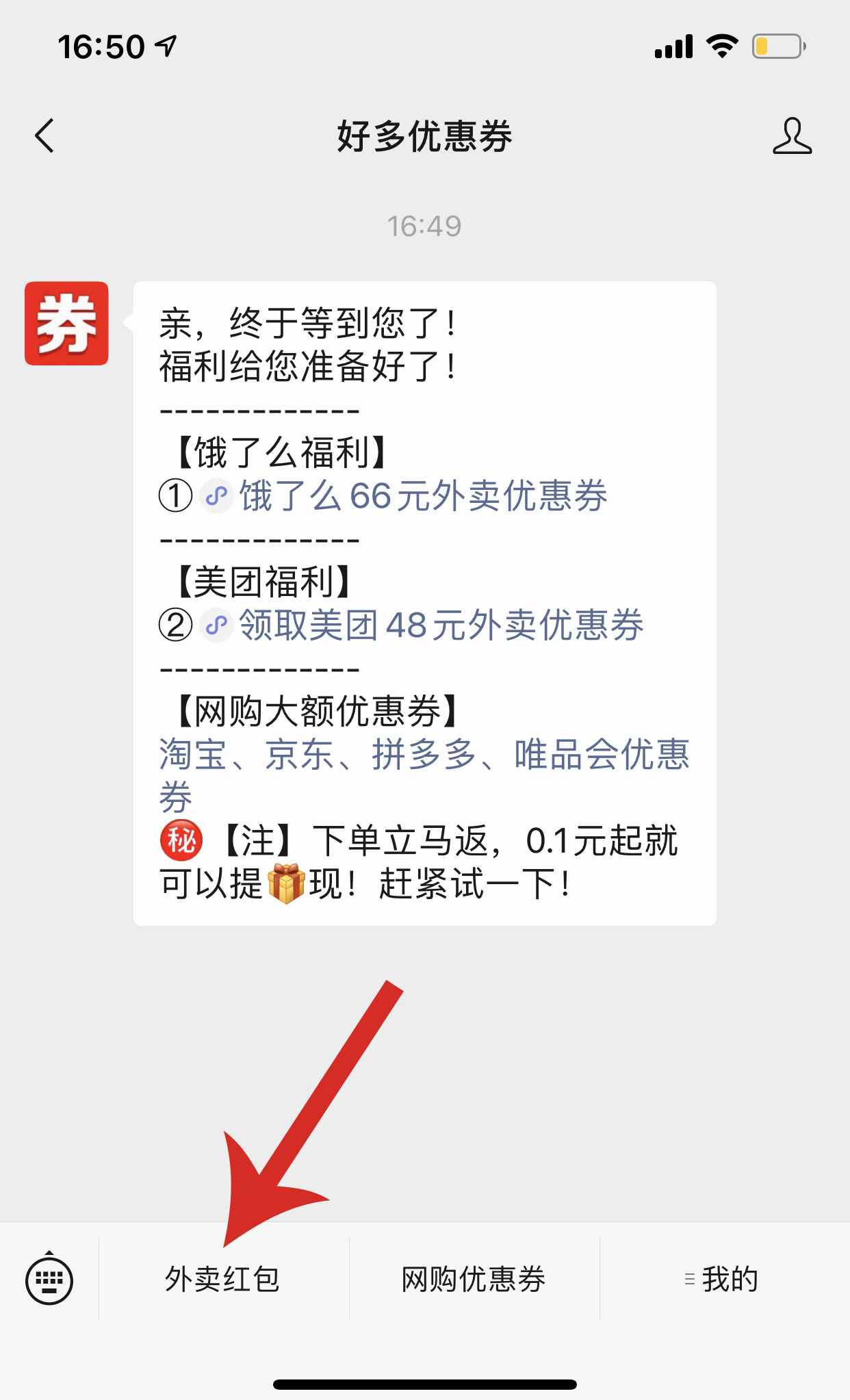Open 饿了么66元外卖优惠券 link

pos(422,495)
